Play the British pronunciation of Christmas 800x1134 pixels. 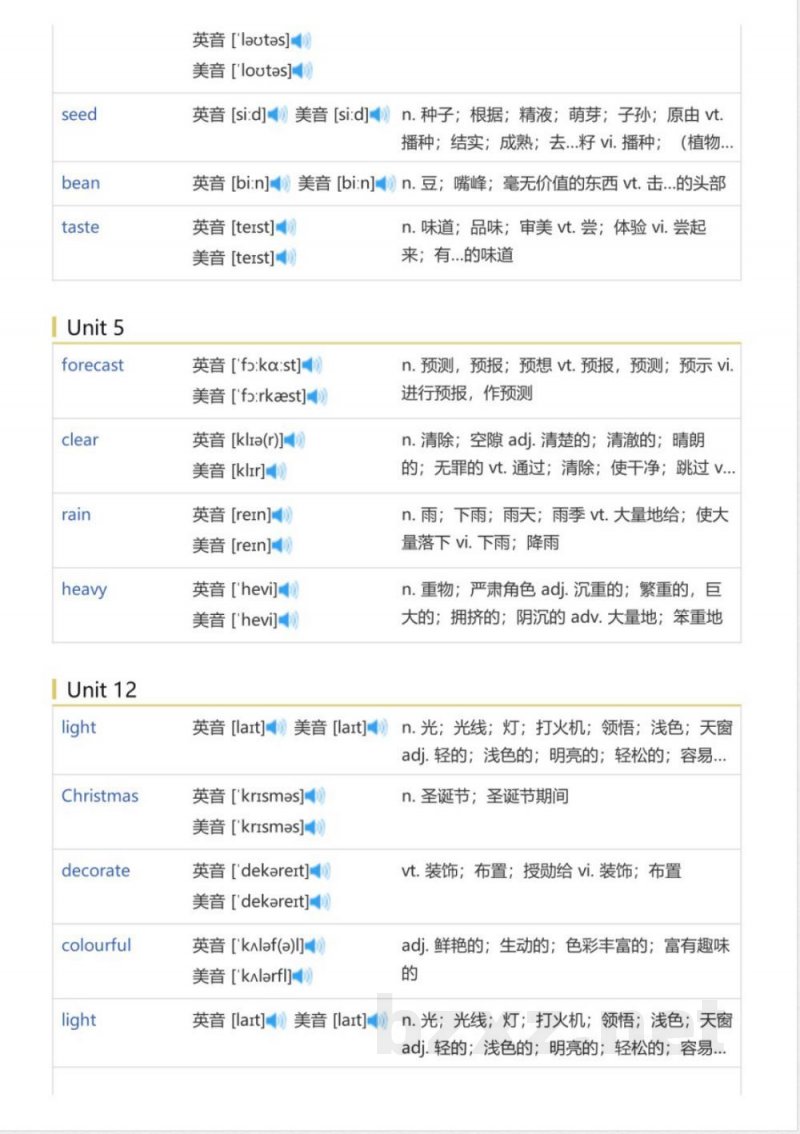point(314,796)
